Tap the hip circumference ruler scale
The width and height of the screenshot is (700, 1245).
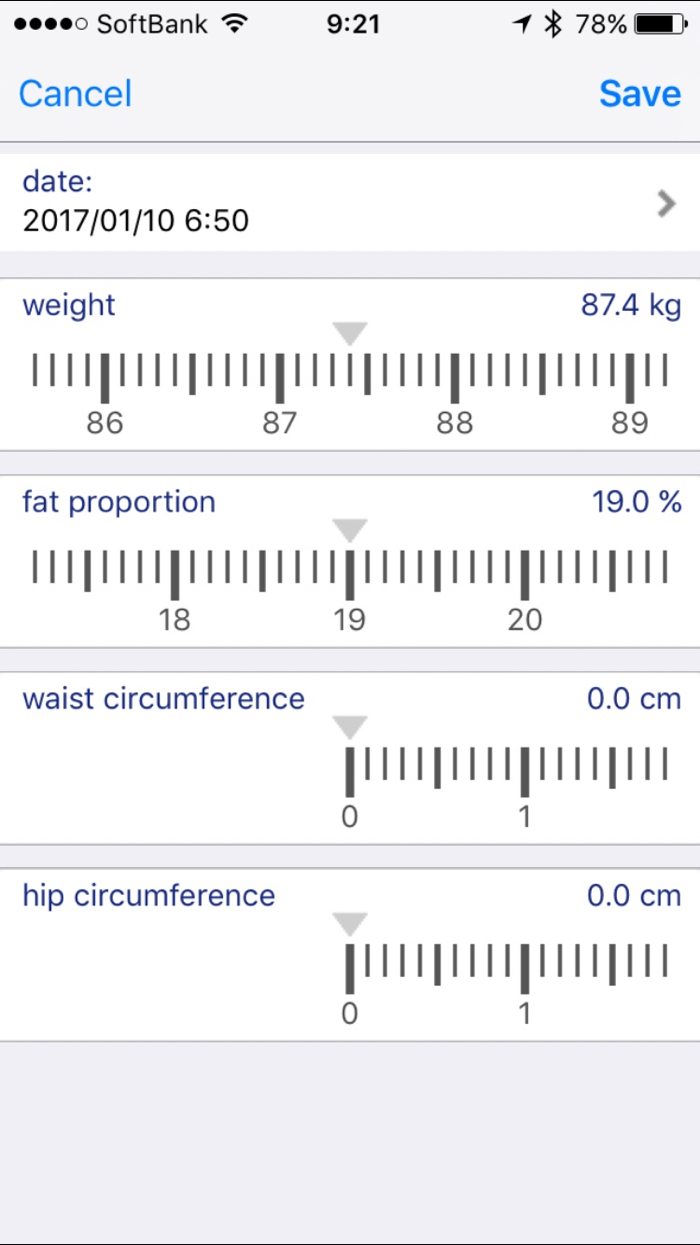pos(505,972)
